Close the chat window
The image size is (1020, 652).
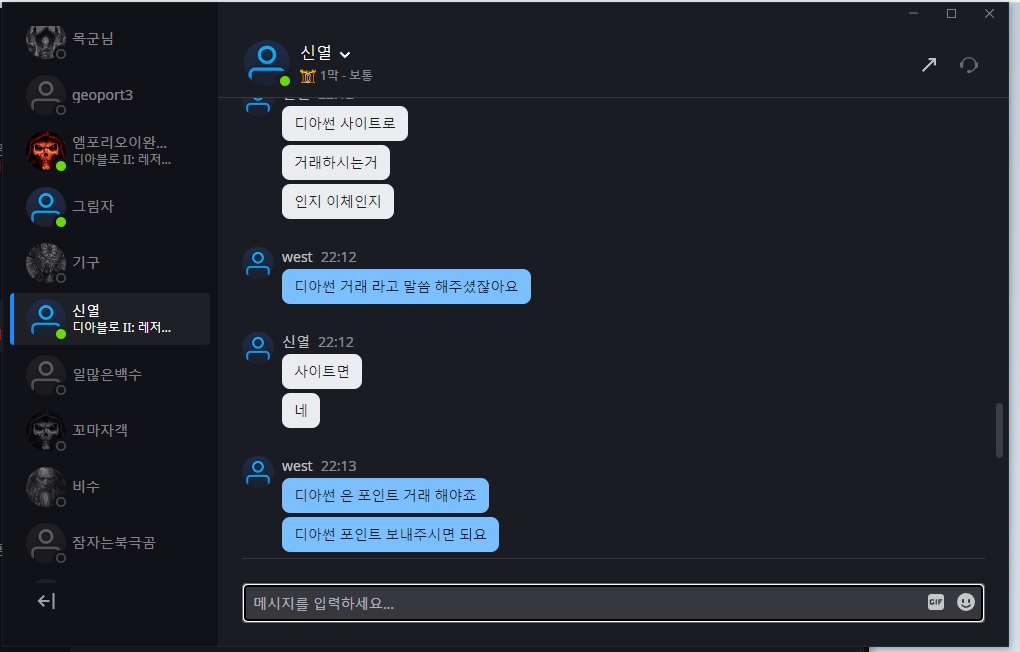click(989, 13)
